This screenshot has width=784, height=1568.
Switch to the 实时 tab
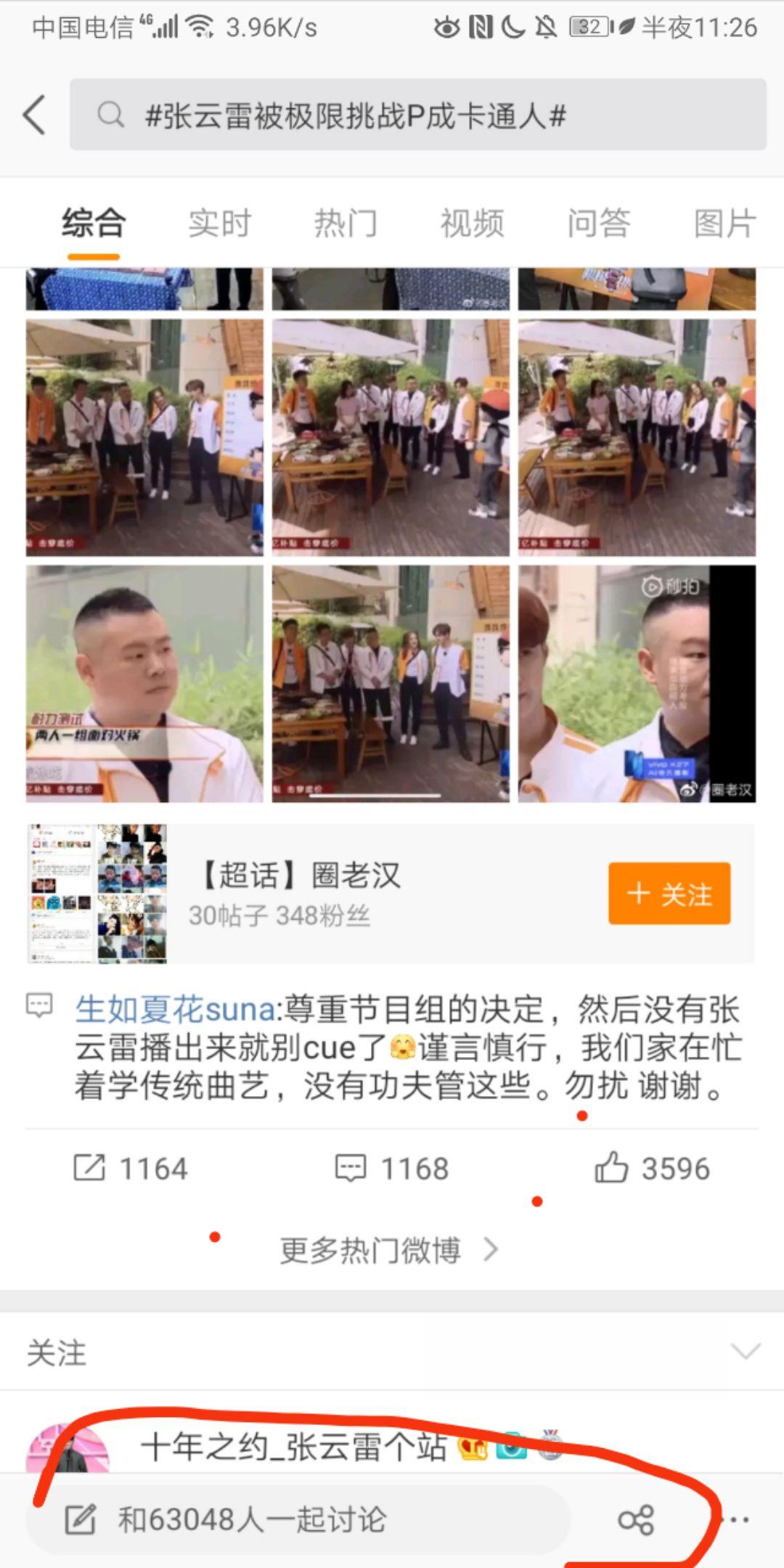point(219,223)
